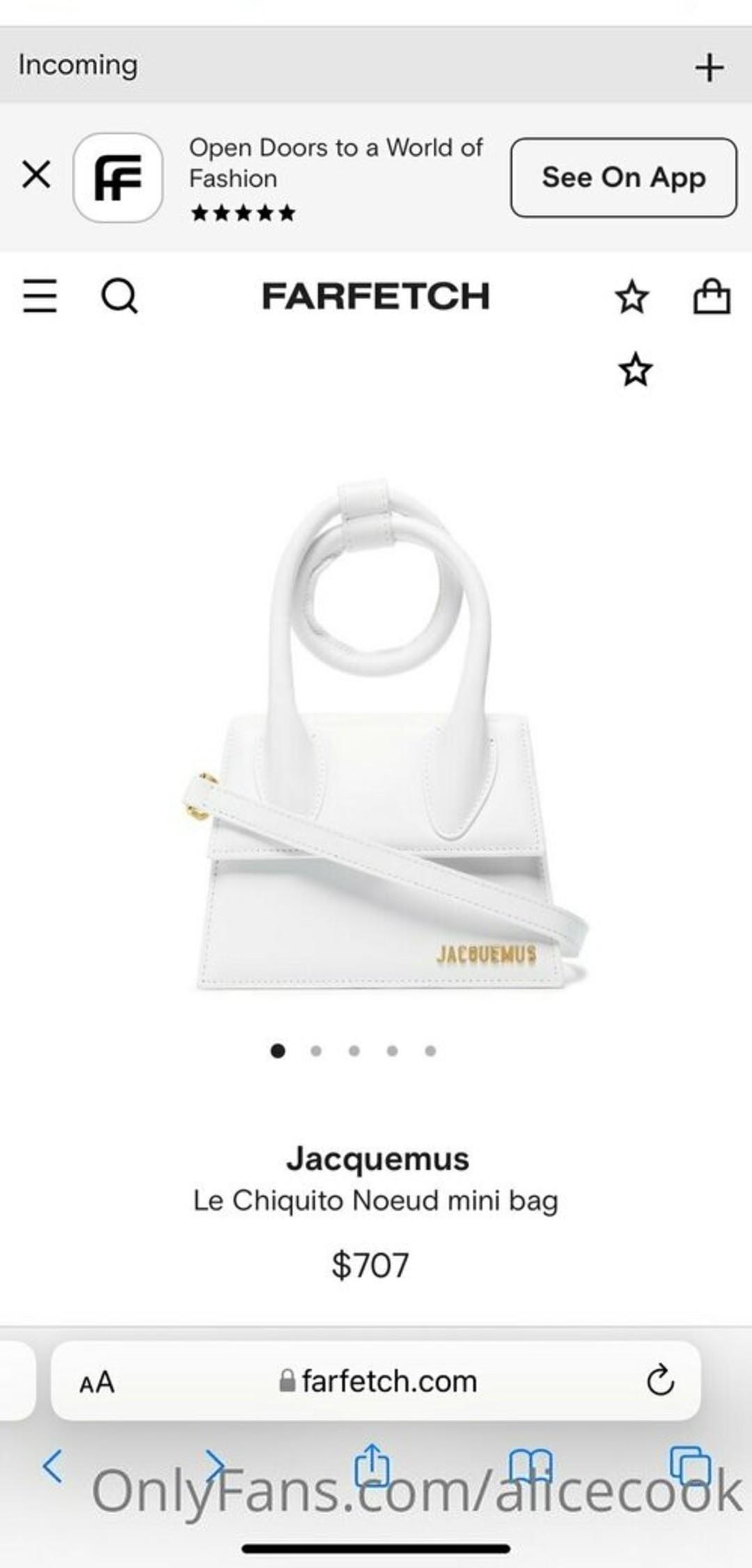Tap the See On App button
This screenshot has height=1568, width=752.
(623, 178)
